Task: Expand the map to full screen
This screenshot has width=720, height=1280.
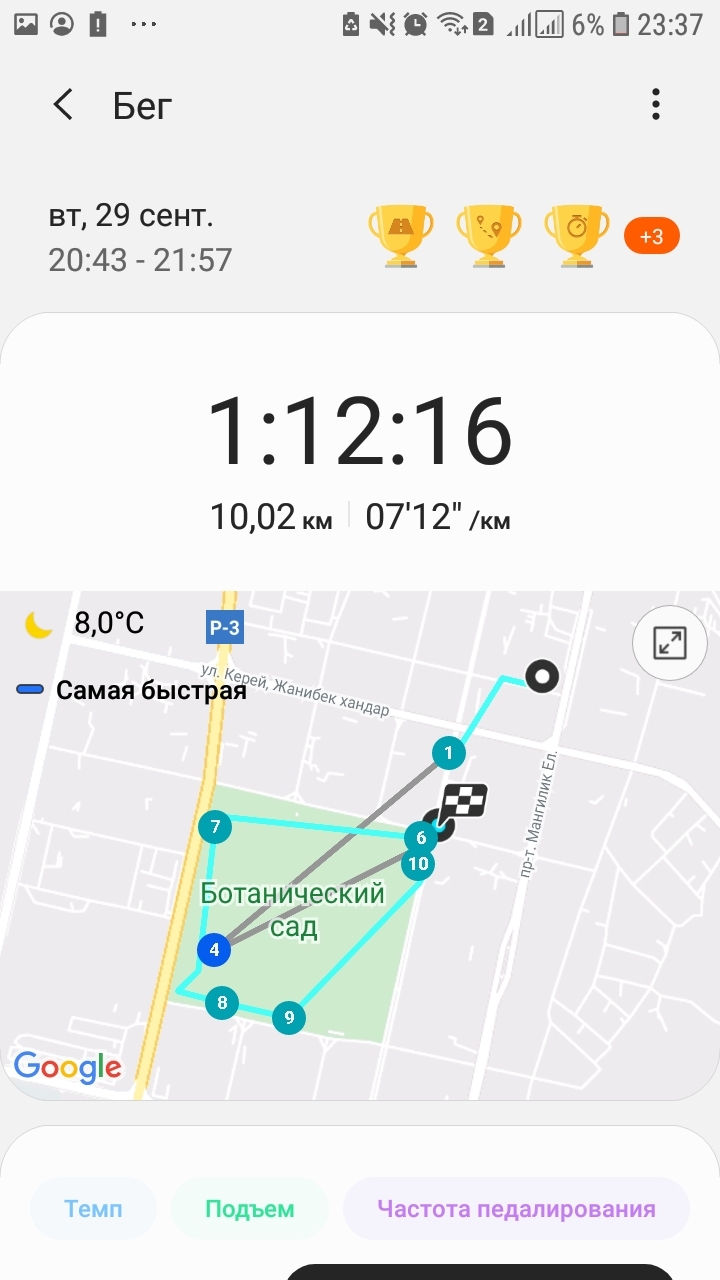Action: [669, 643]
